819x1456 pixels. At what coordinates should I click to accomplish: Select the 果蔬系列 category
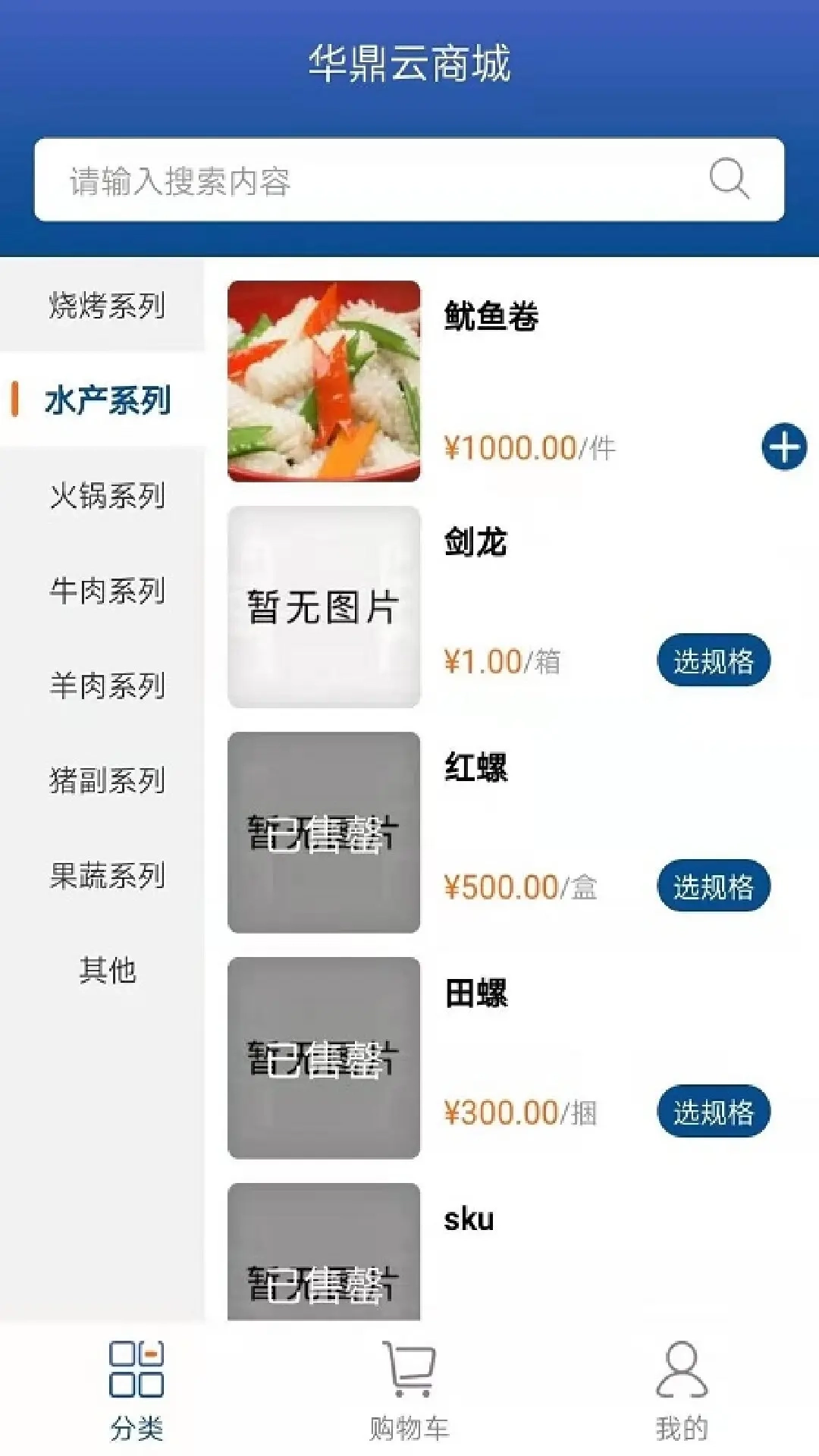coord(106,874)
